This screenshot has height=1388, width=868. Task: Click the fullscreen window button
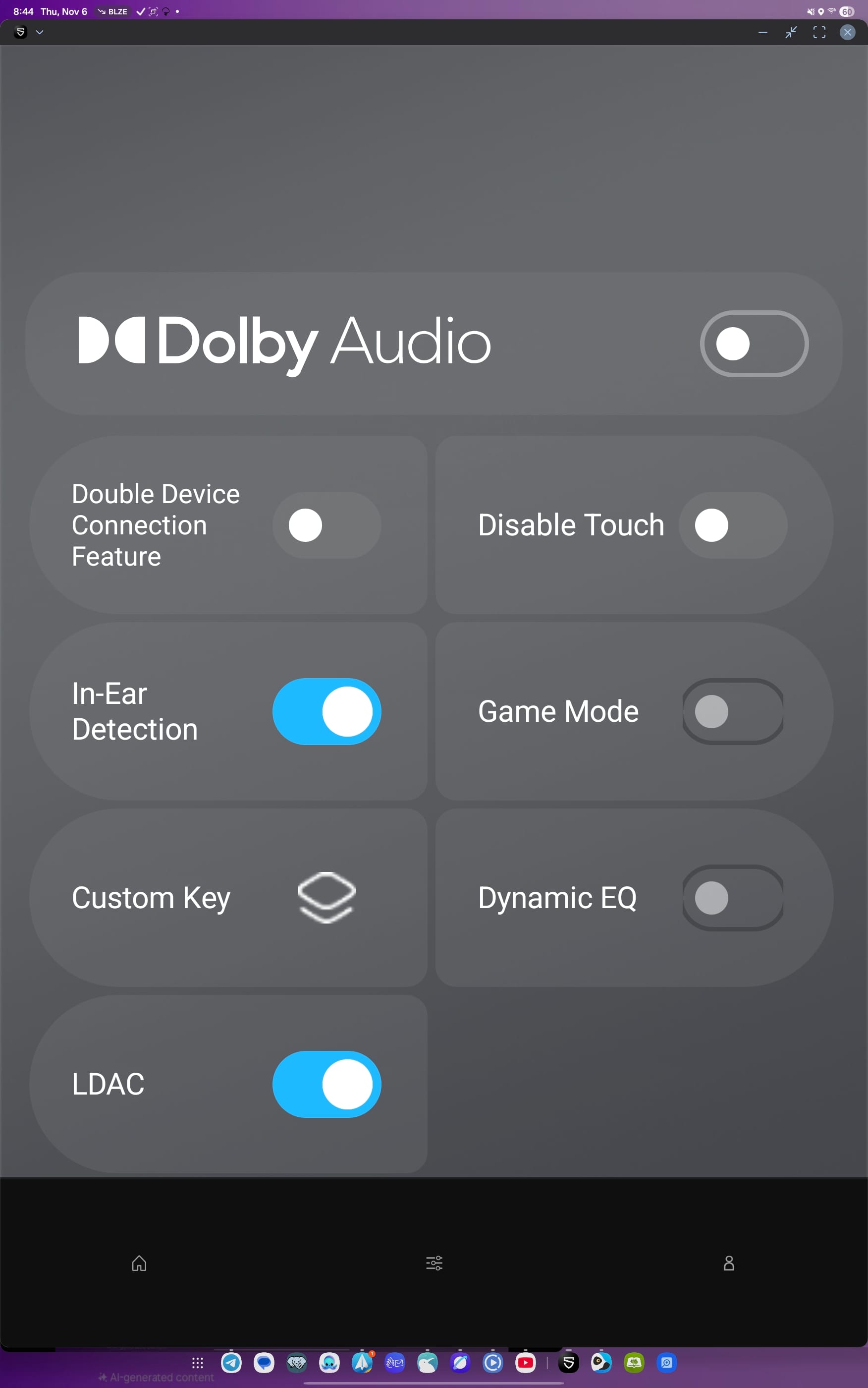[819, 32]
